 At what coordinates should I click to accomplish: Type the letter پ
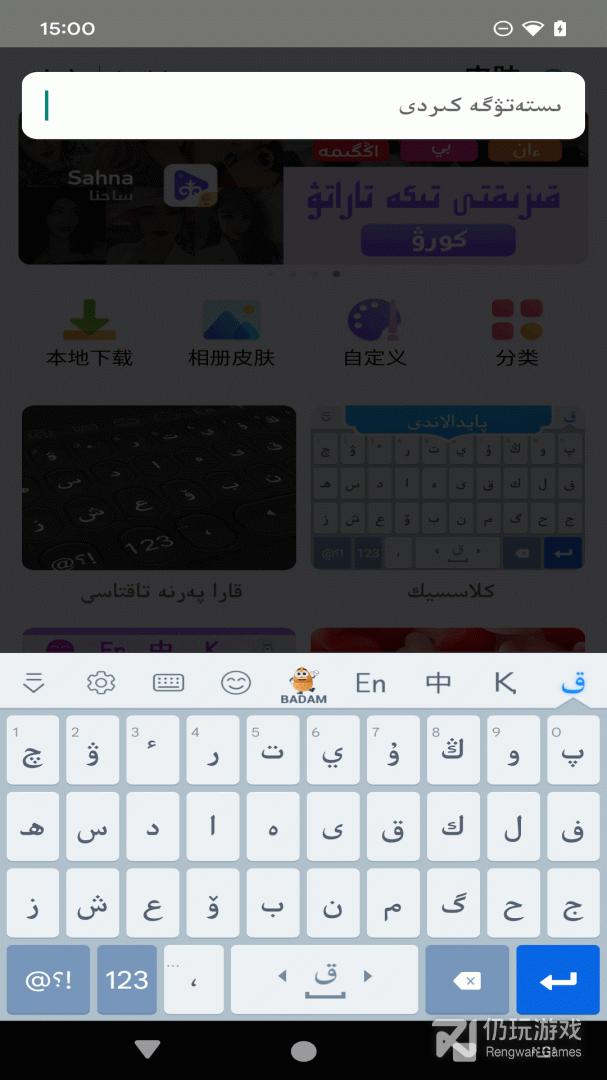[573, 750]
